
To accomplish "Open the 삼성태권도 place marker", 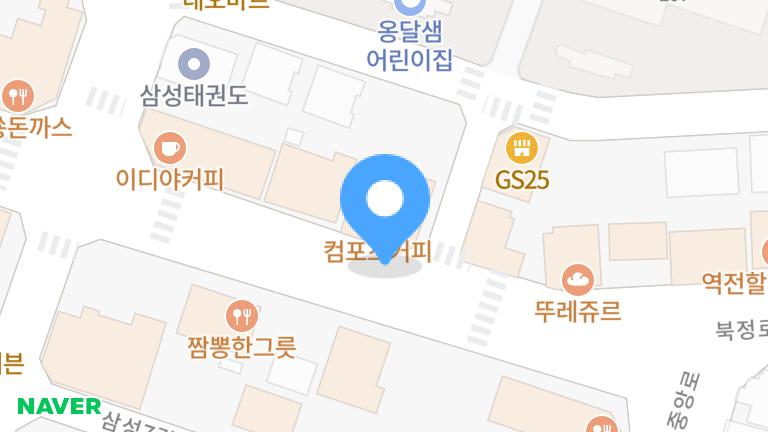I will pyautogui.click(x=193, y=64).
